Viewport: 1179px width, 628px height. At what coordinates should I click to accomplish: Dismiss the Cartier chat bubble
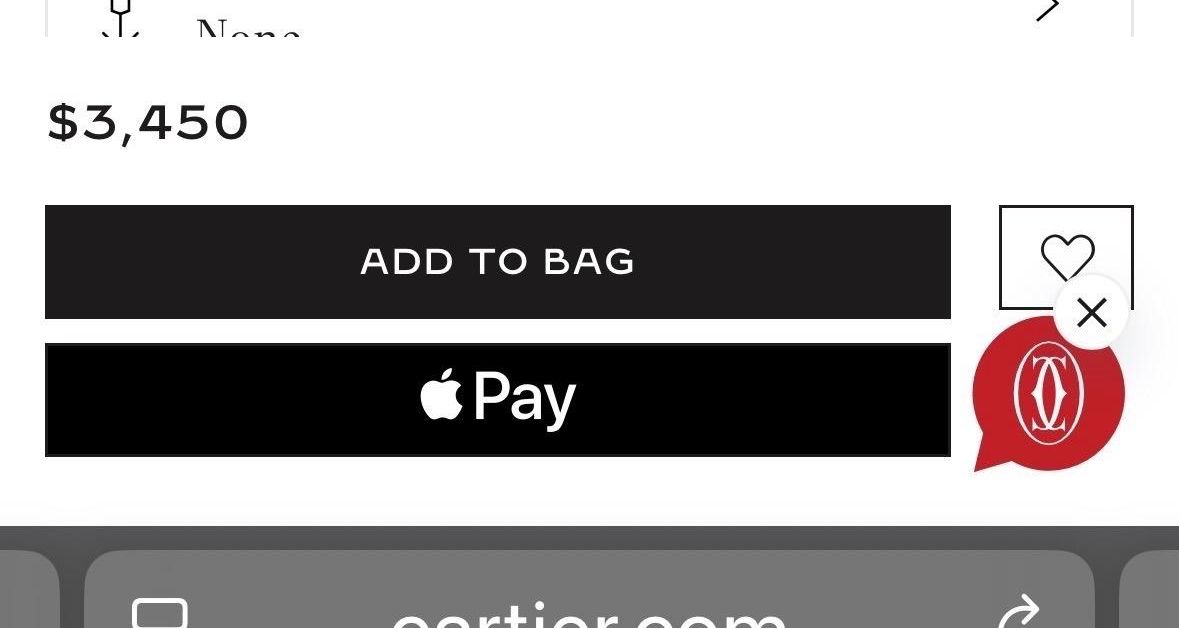(x=1092, y=313)
